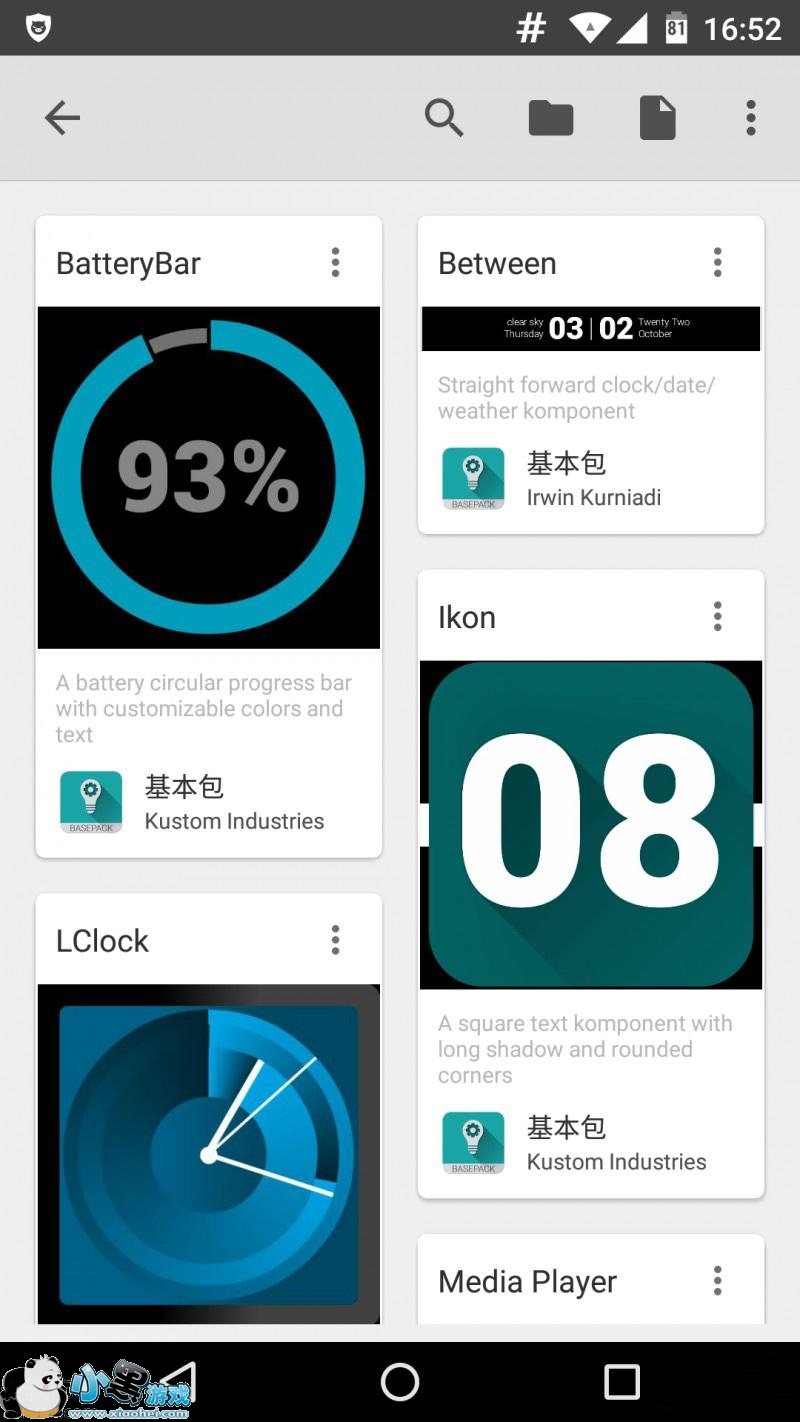Open options menu on LClock card
This screenshot has width=800, height=1422.
coord(335,940)
